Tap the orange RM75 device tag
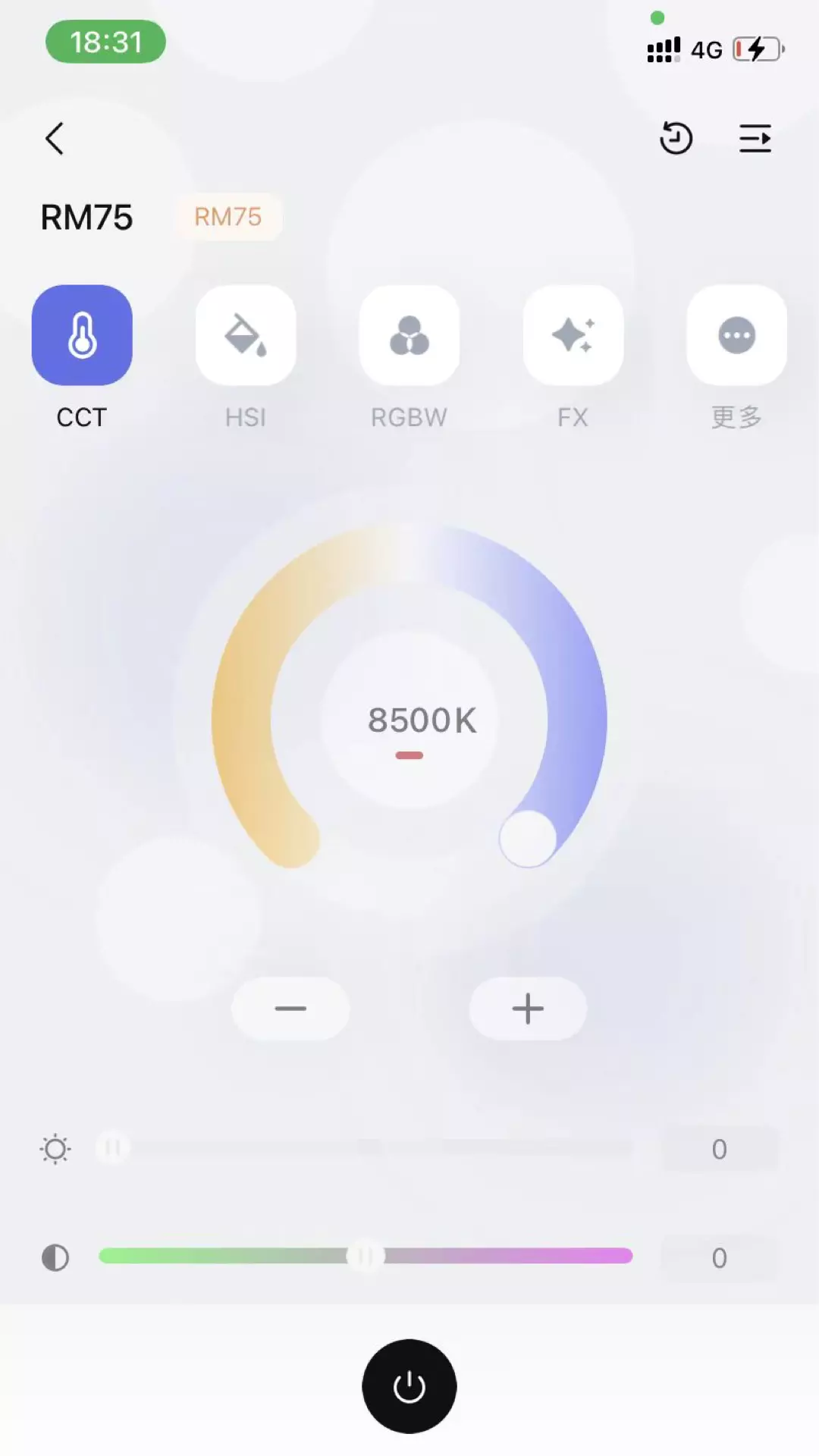This screenshot has width=819, height=1456. coord(228,217)
